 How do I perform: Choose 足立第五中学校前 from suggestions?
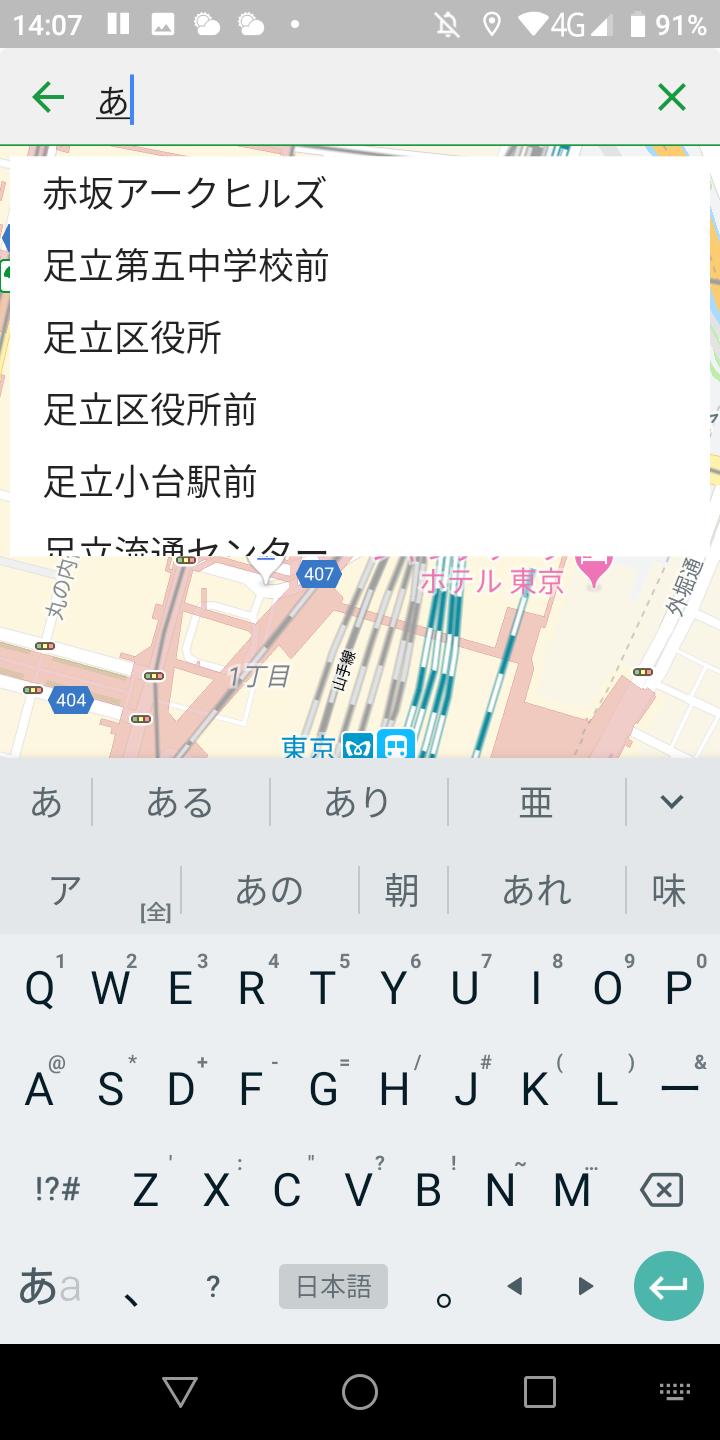(x=186, y=266)
